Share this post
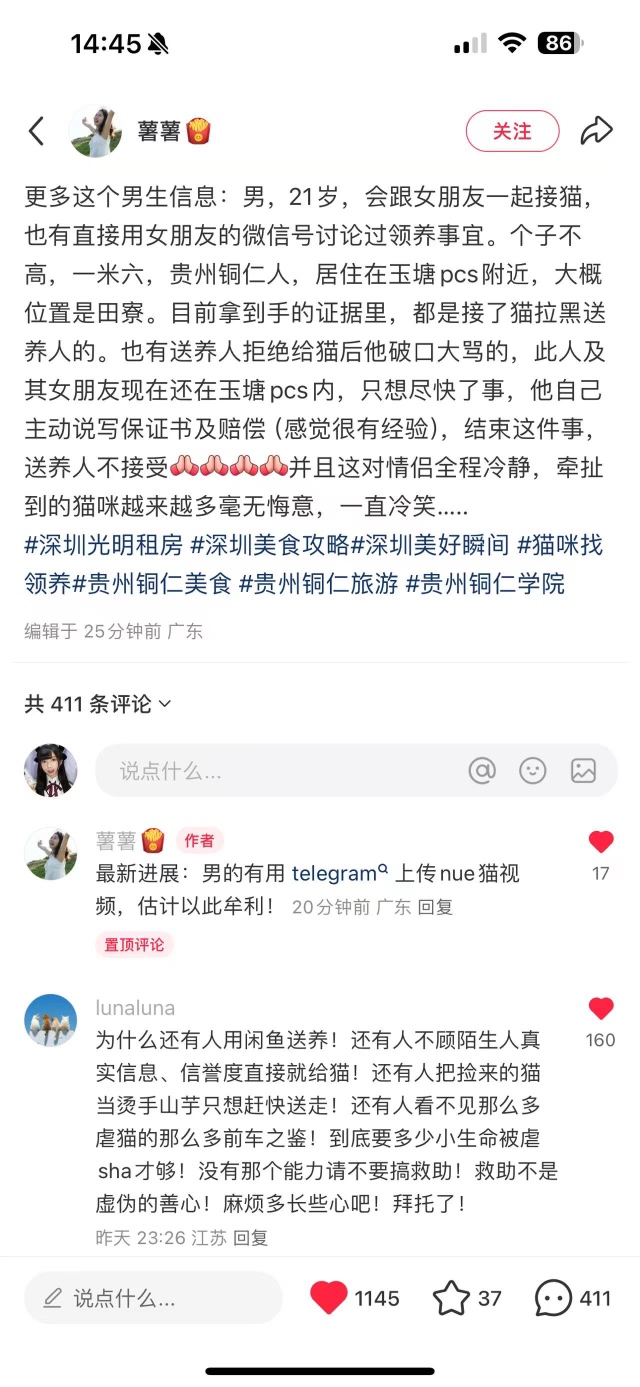 [x=596, y=131]
